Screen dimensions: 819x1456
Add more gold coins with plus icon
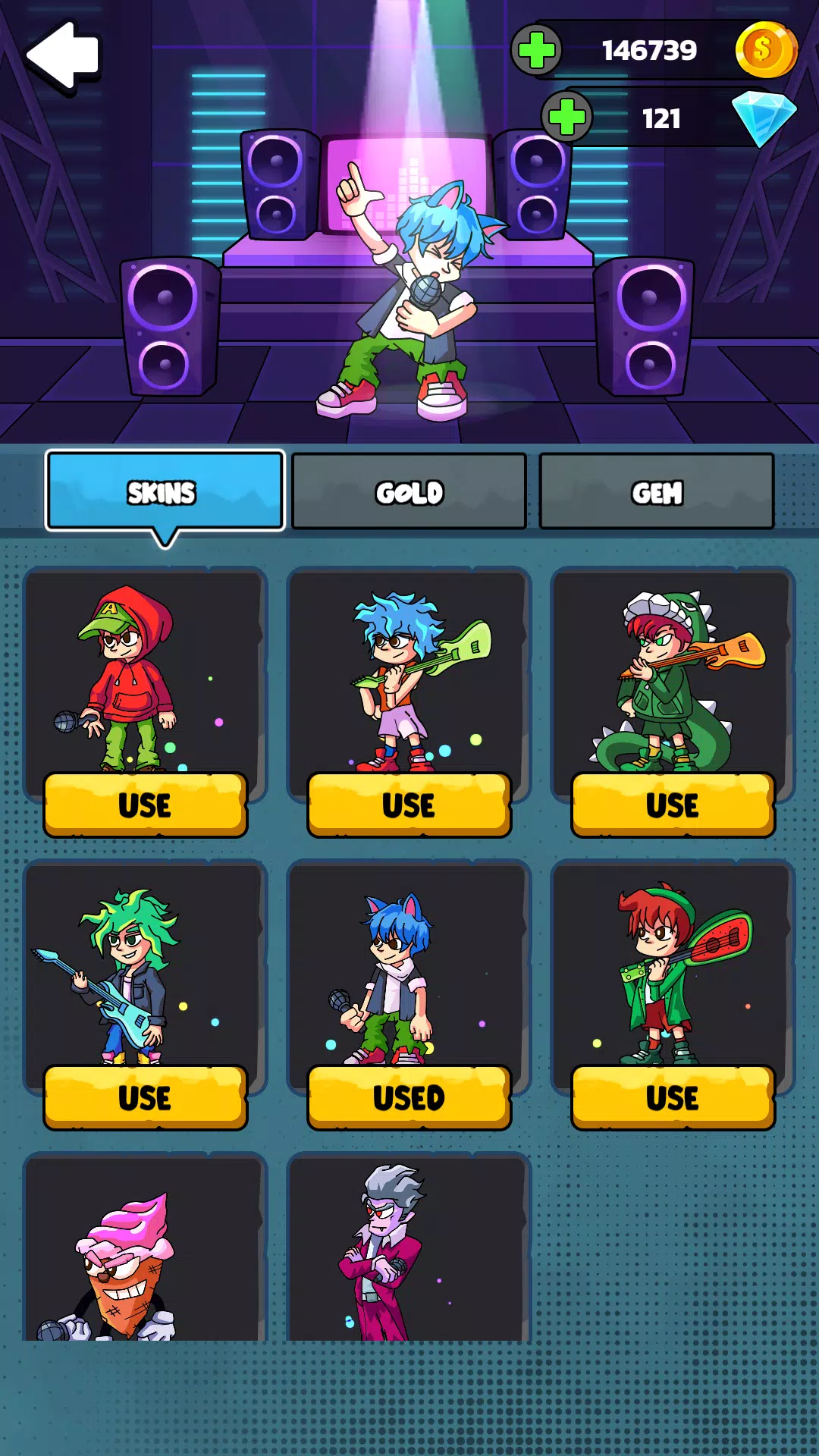pos(536,50)
